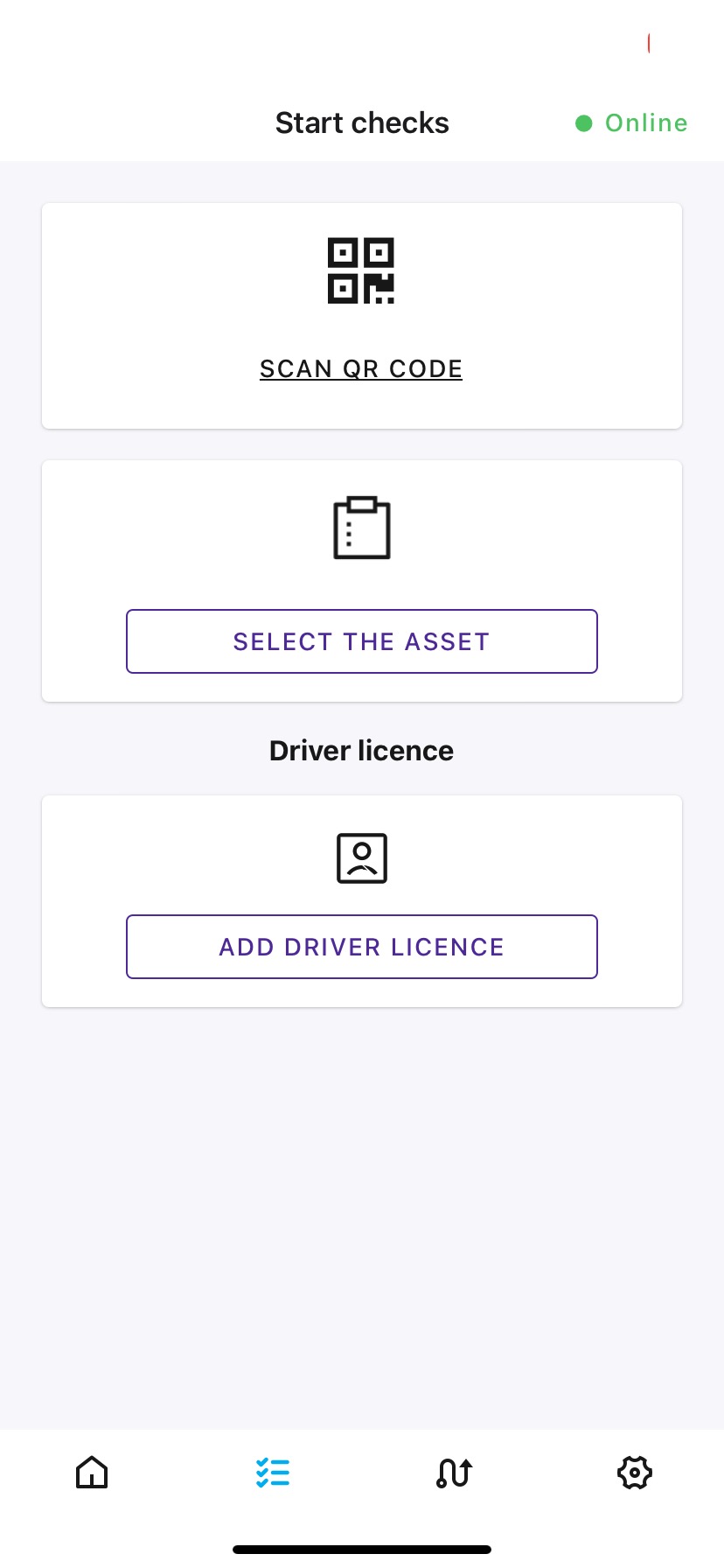Tap the Scan QR Code link
Image resolution: width=724 pixels, height=1568 pixels.
click(361, 368)
